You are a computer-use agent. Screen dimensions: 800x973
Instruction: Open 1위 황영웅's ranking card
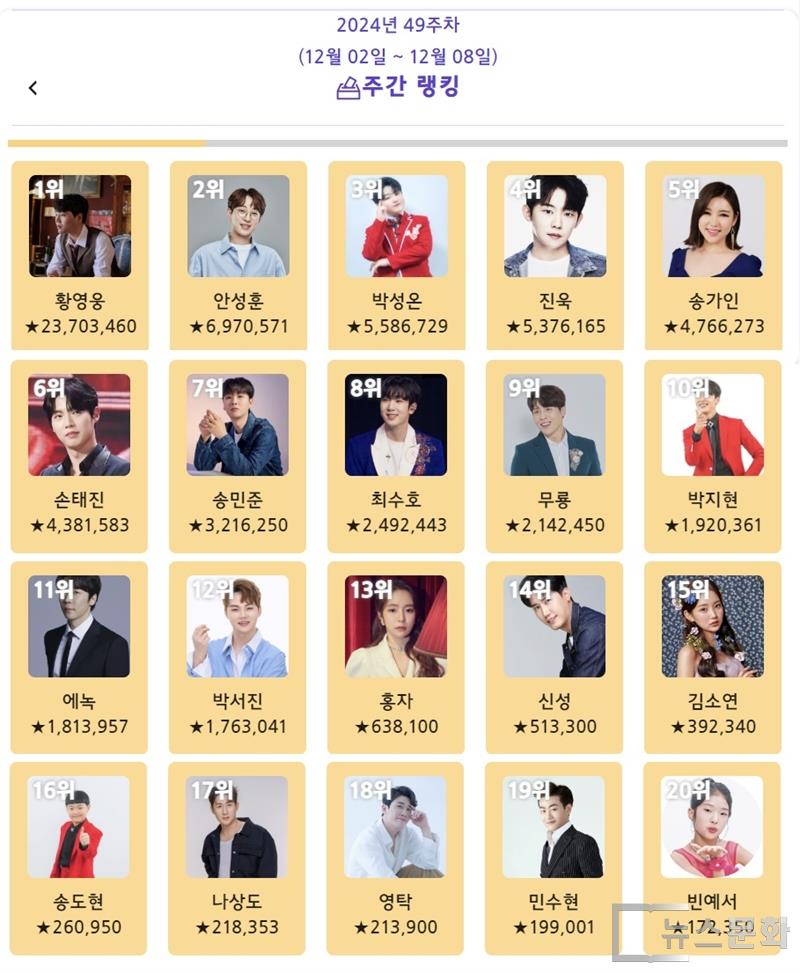coord(80,255)
